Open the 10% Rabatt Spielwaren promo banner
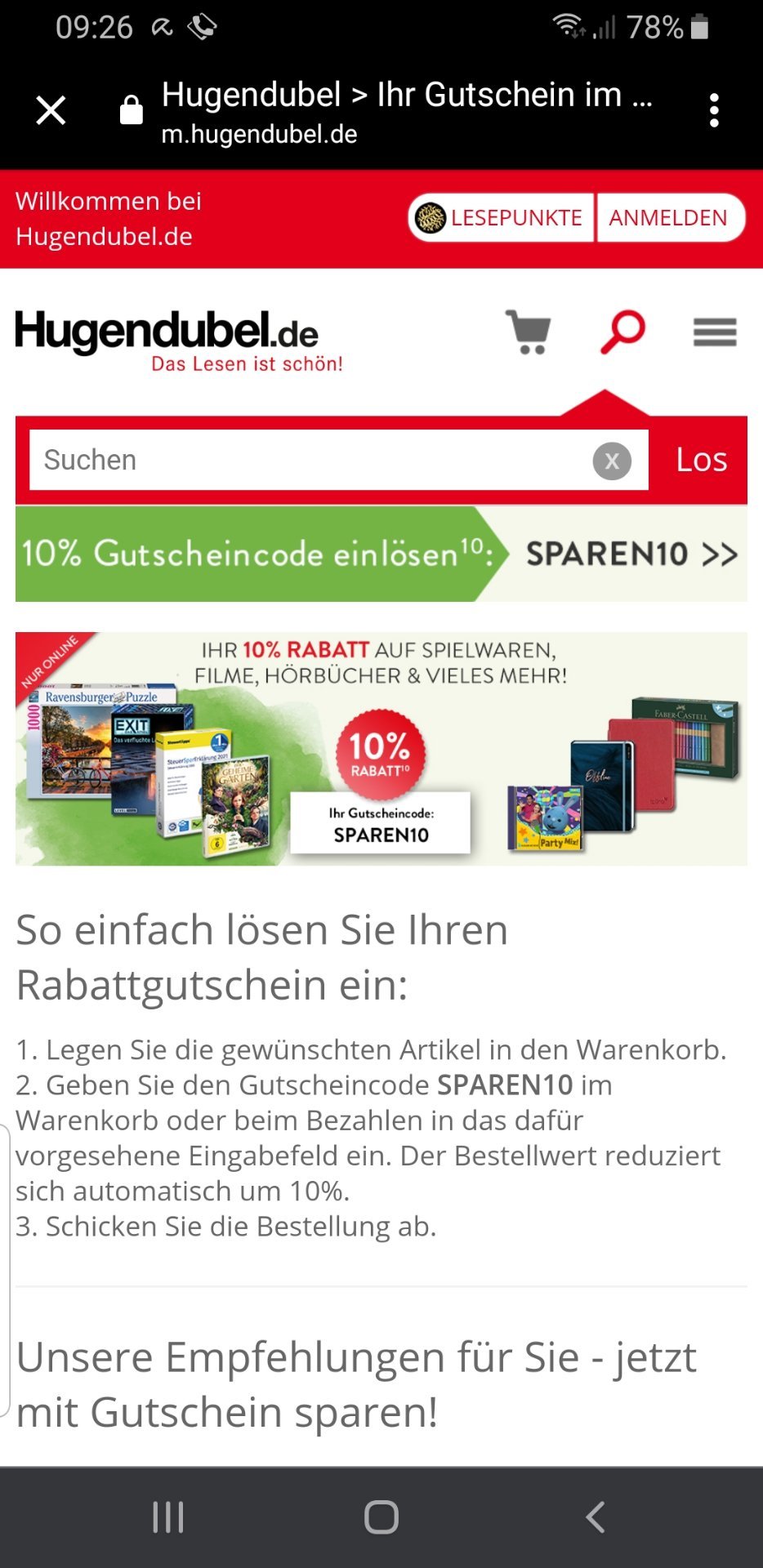 [381, 749]
